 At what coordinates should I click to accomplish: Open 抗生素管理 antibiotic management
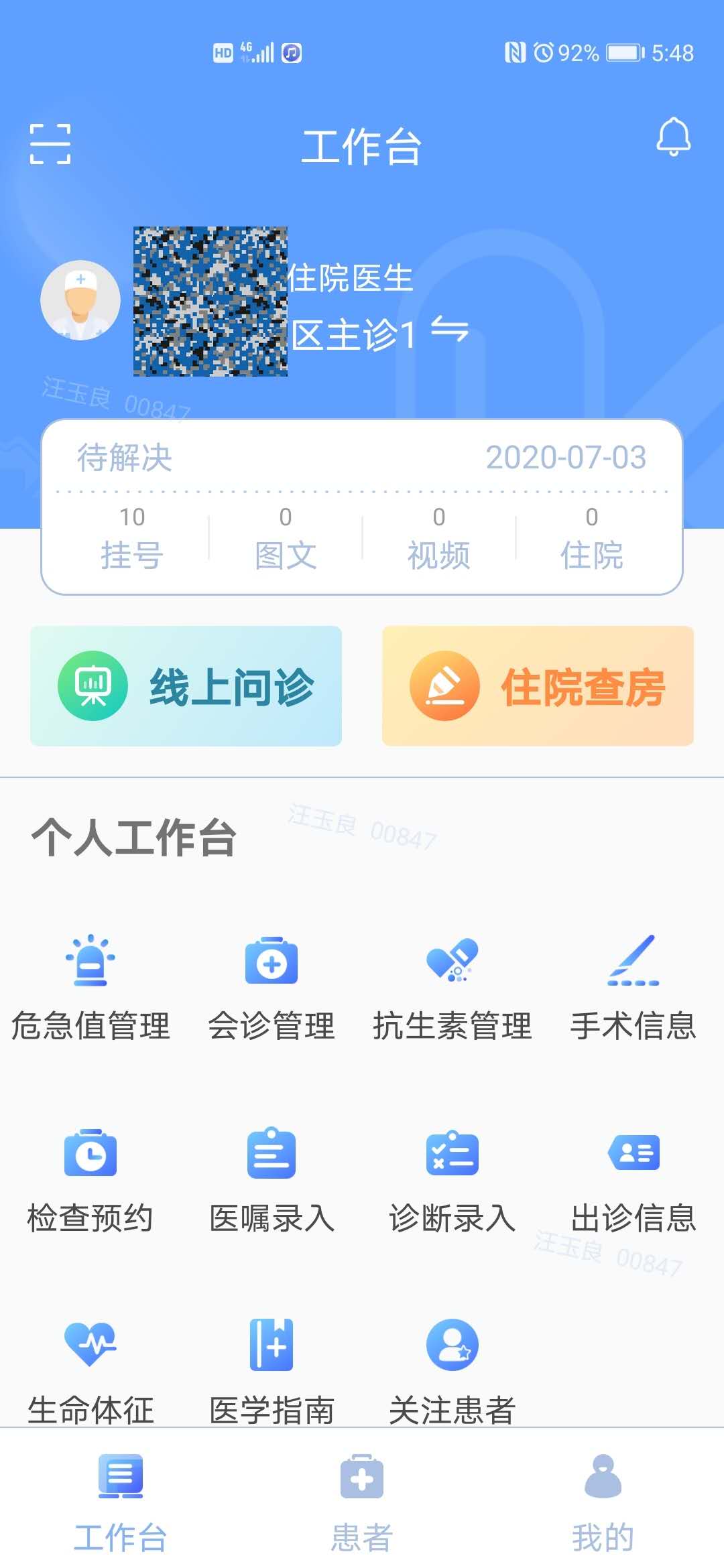click(452, 987)
